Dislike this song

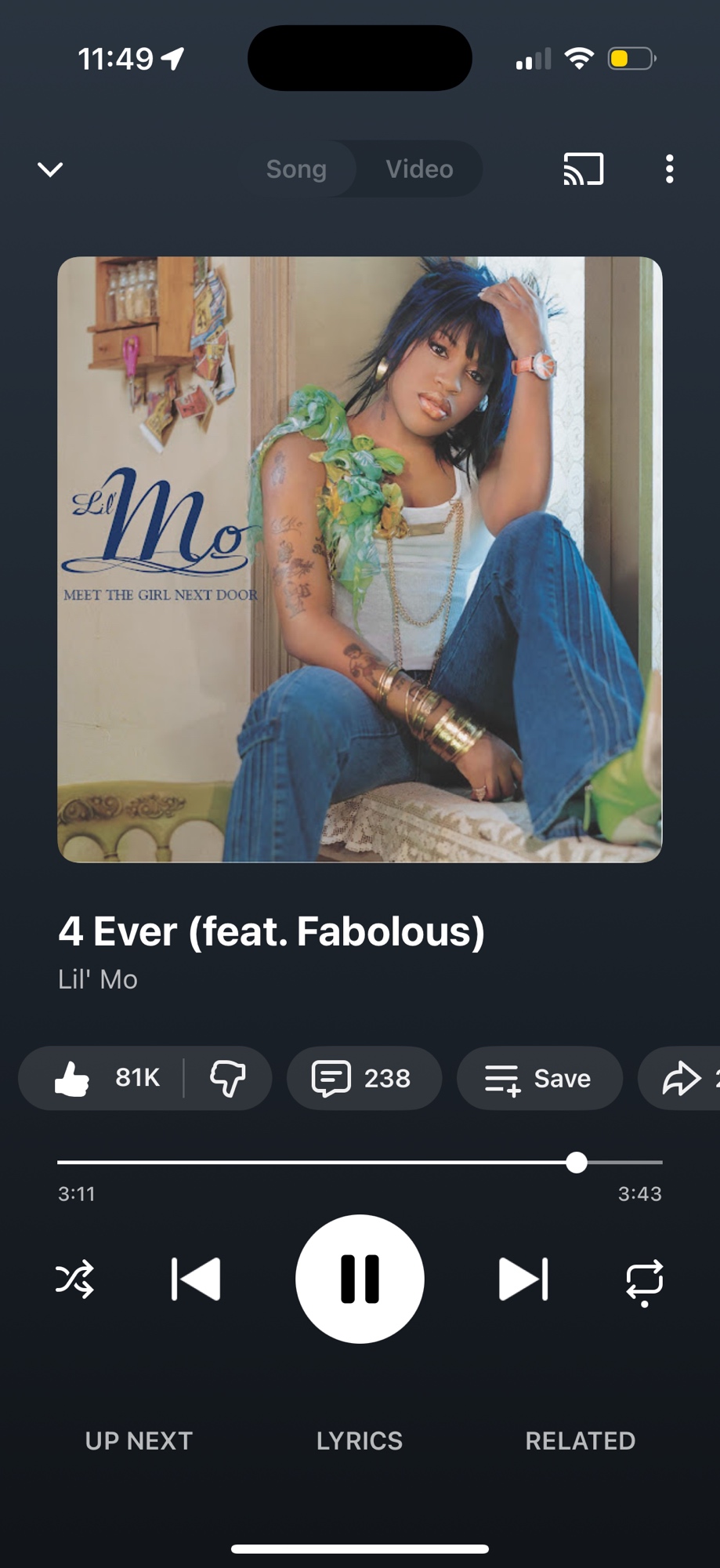click(228, 1078)
